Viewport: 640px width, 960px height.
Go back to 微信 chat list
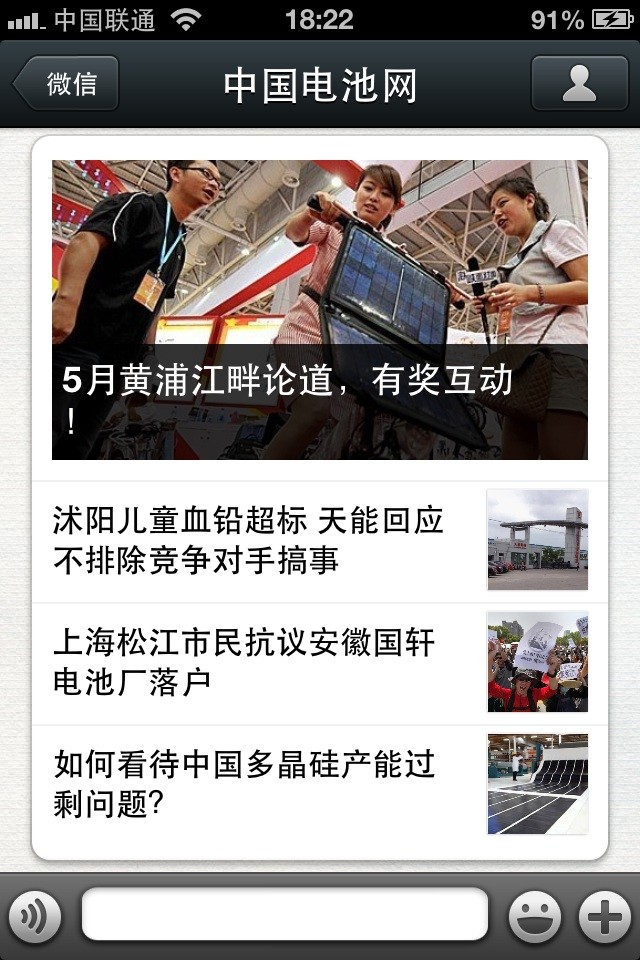coord(66,83)
